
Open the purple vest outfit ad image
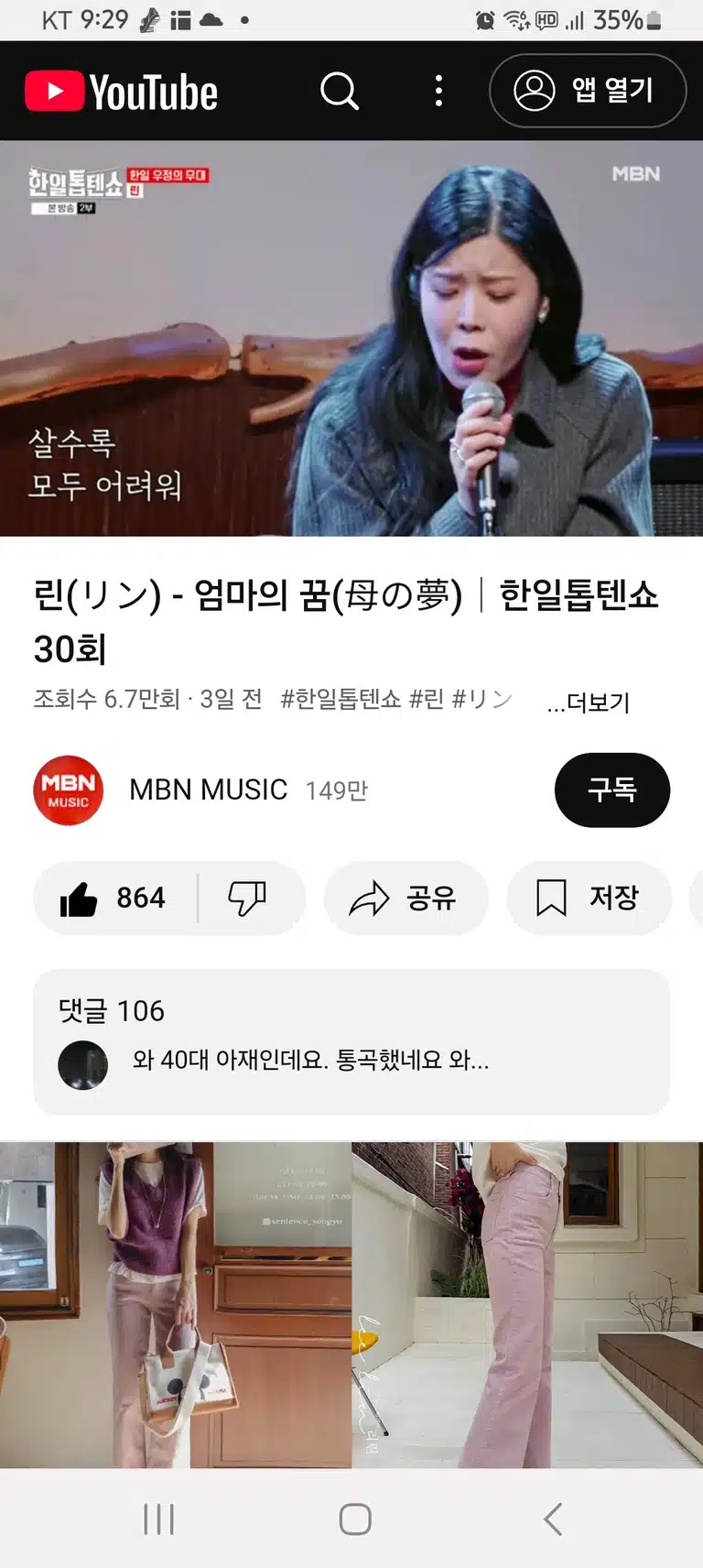tap(175, 1304)
